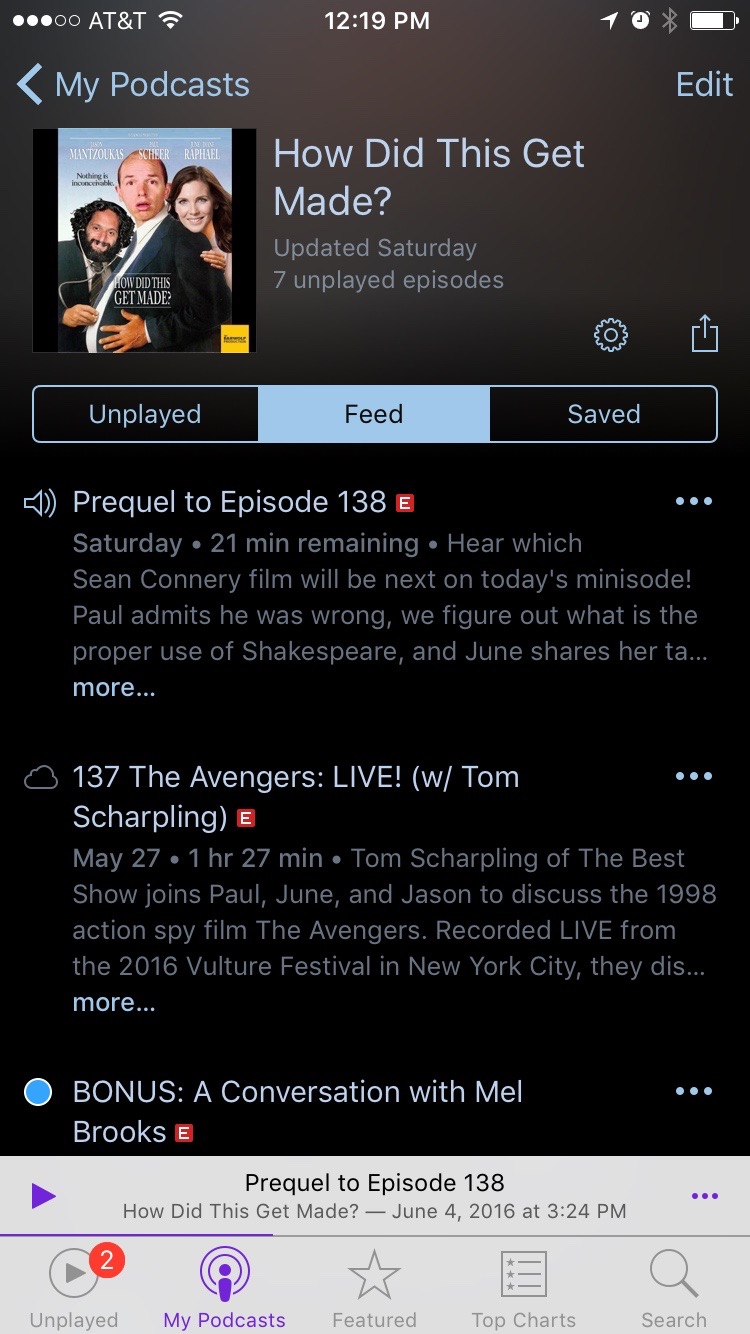This screenshot has height=1334, width=750.
Task: Expand The Avengers episode description
Action: coord(114,1003)
